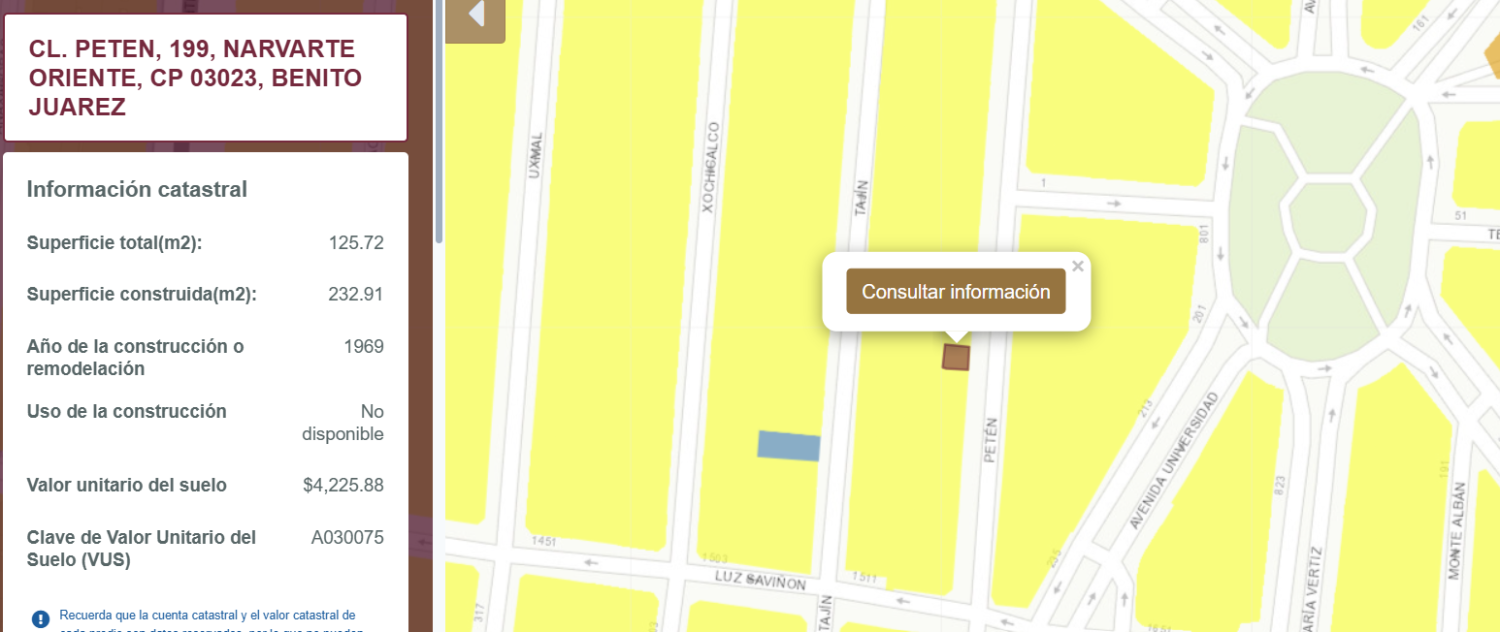Viewport: 1500px width, 632px height.
Task: Close the map popup bubble
Action: 1077,266
